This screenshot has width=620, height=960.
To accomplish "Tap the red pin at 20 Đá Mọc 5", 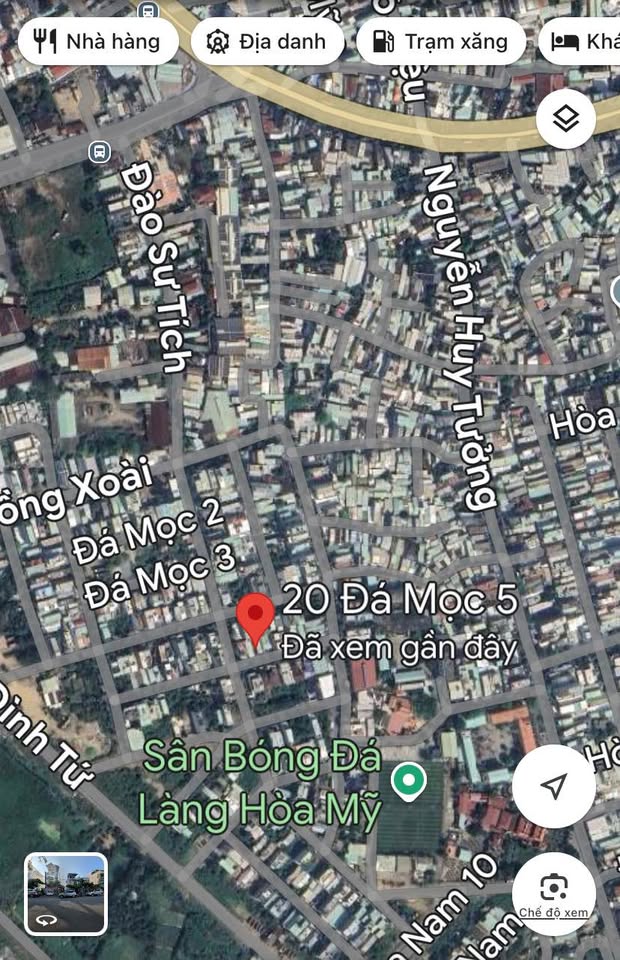I will pos(255,618).
